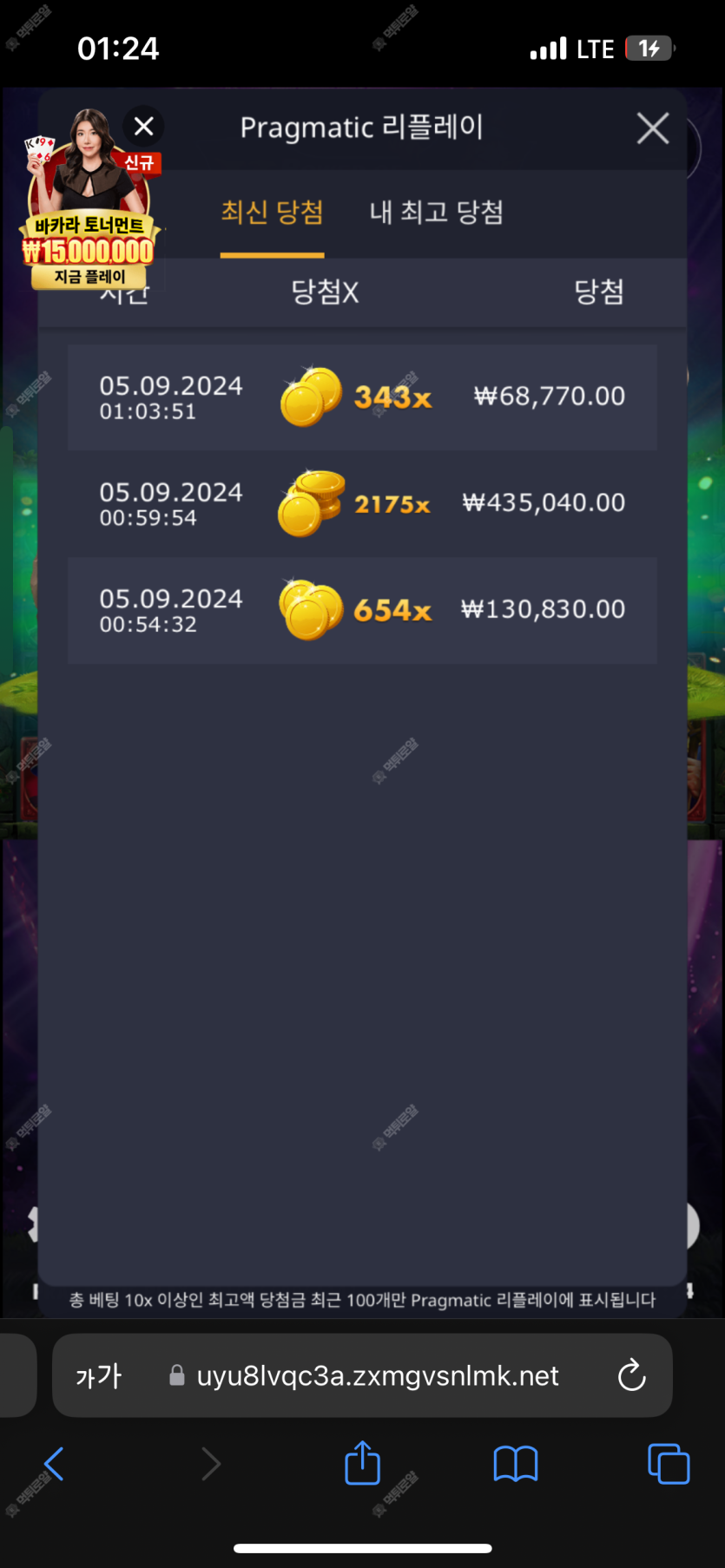Open the 가가 text size menu

pyautogui.click(x=98, y=1375)
